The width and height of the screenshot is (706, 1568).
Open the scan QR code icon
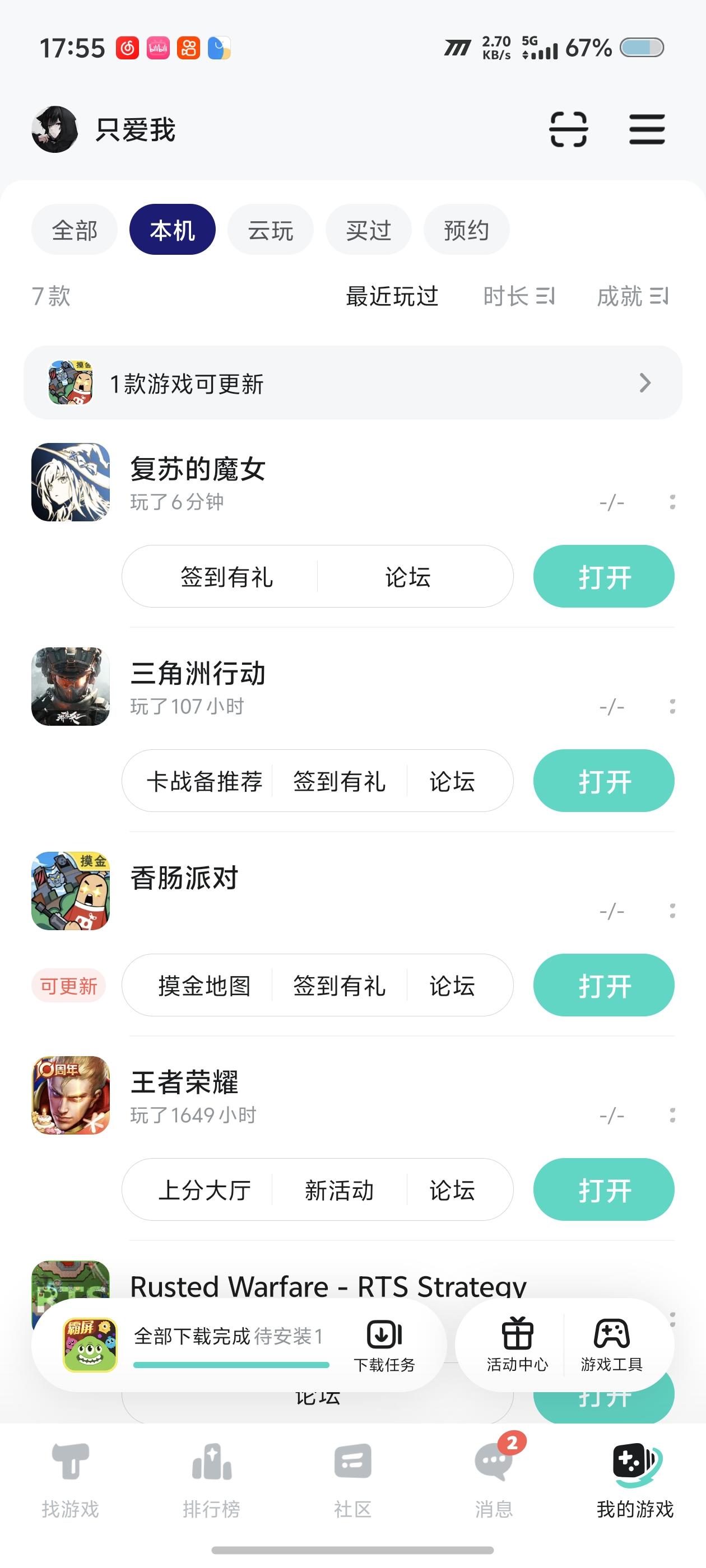point(568,129)
